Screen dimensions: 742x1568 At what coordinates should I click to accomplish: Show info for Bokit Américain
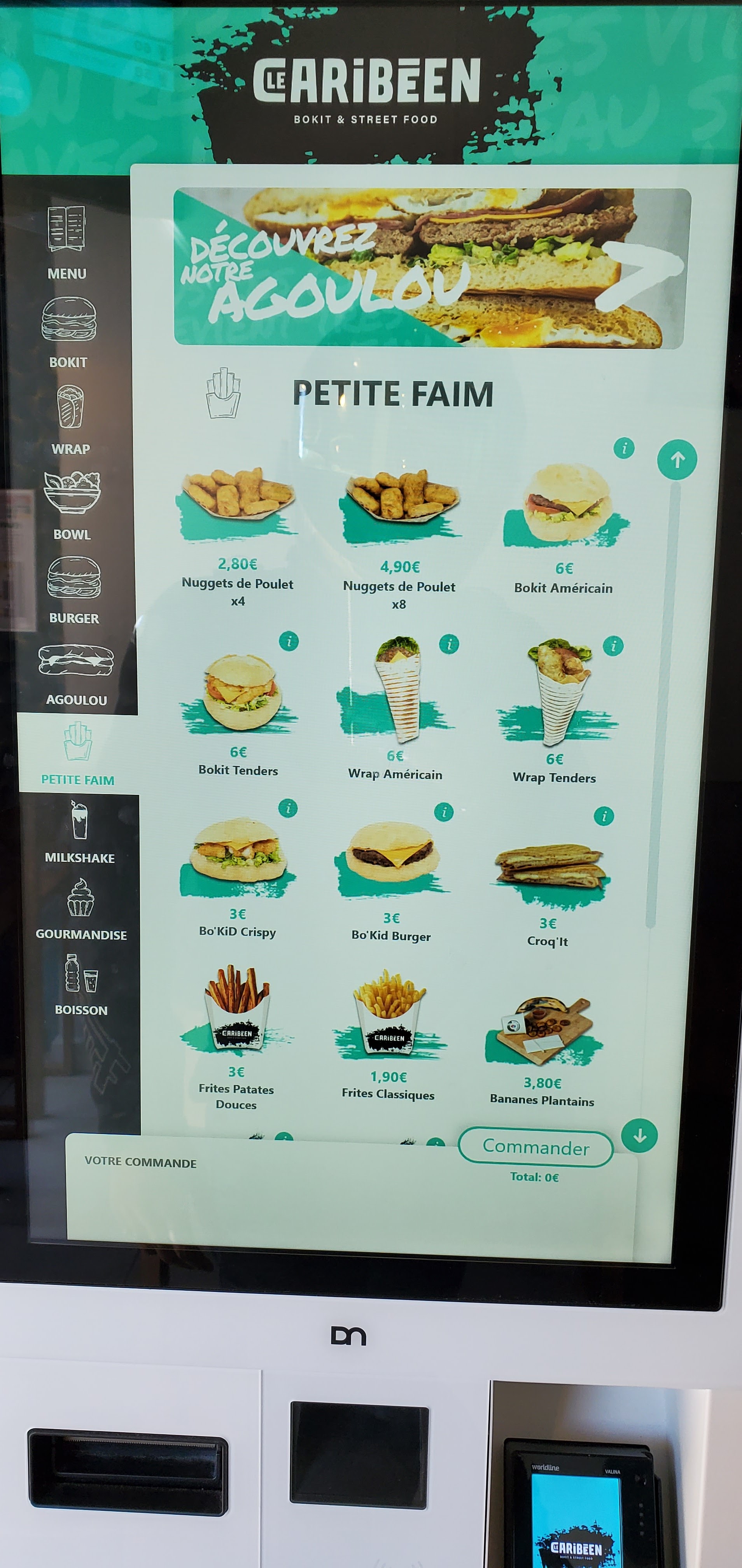(624, 448)
